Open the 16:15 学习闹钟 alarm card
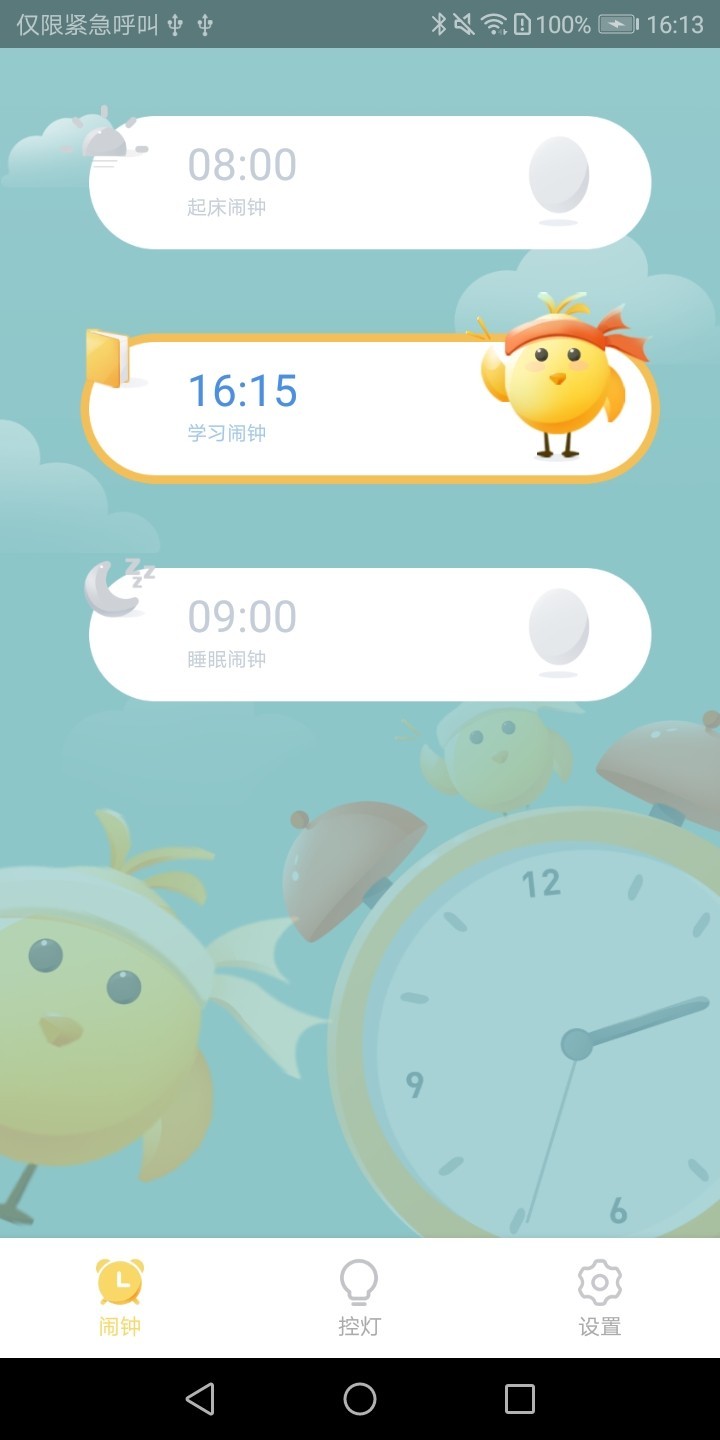Screen dimensions: 720x1440 coord(370,409)
